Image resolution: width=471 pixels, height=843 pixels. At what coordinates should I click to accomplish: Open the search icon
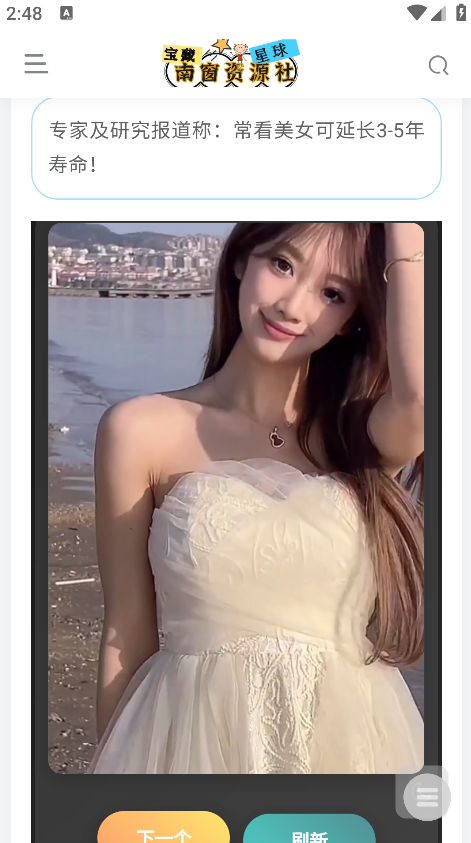pyautogui.click(x=438, y=66)
